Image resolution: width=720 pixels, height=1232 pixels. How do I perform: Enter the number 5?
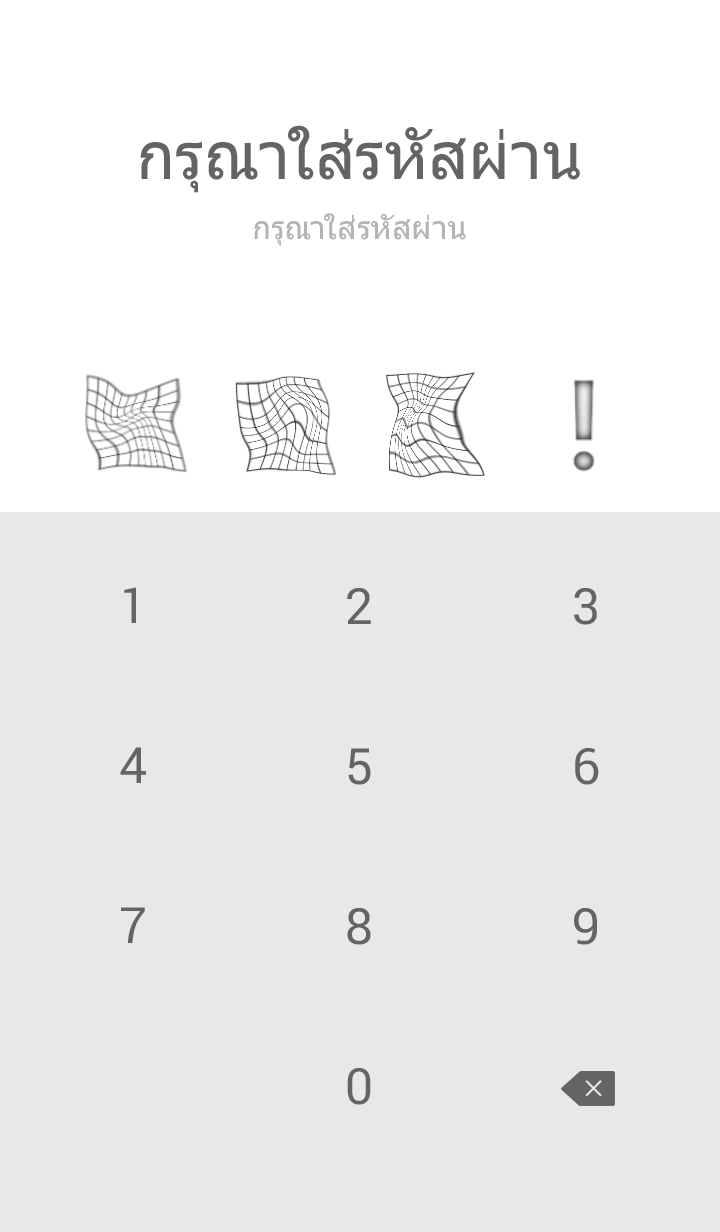[x=359, y=766]
